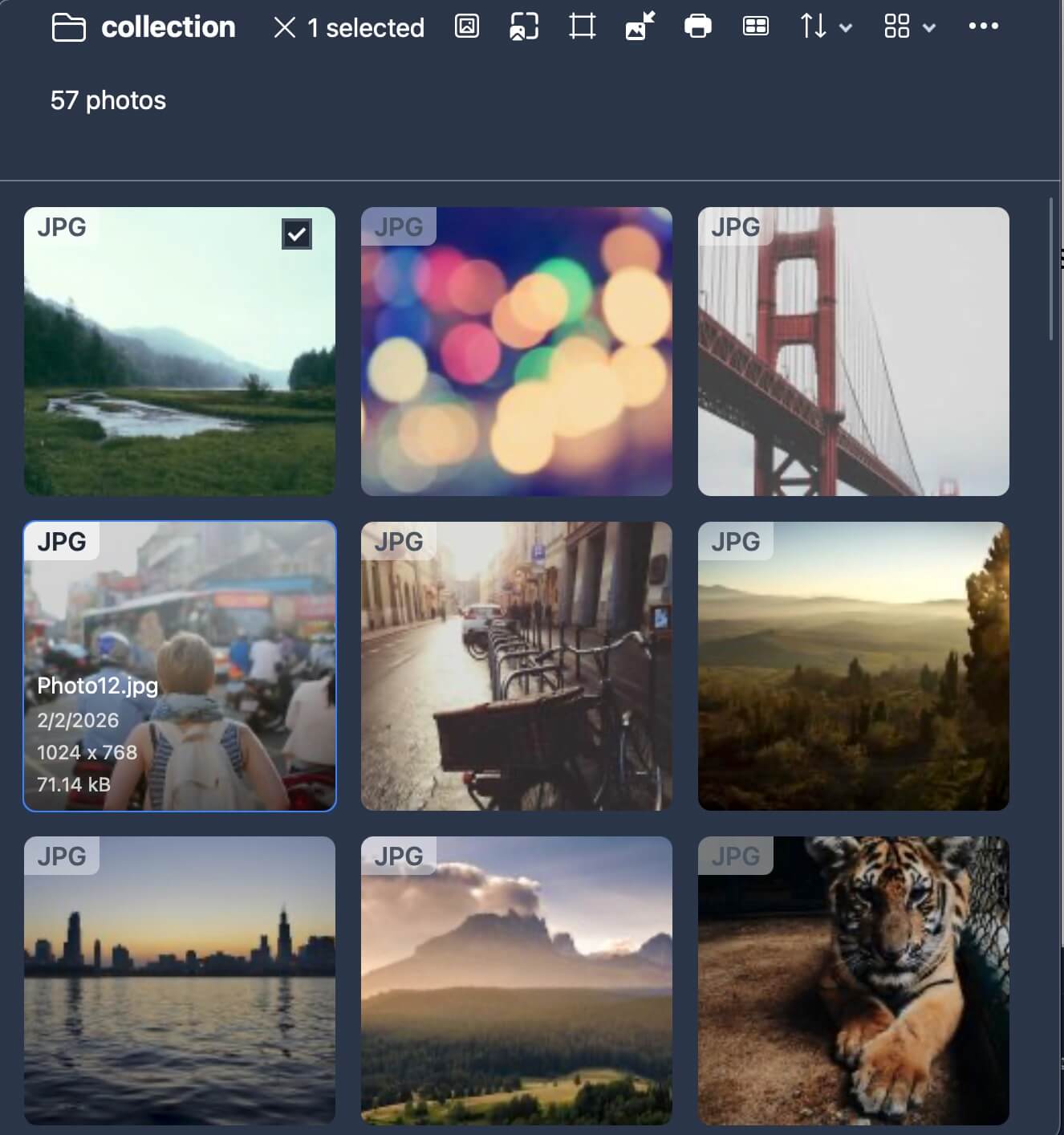Open the misty hills sunrise photo
The width and height of the screenshot is (1064, 1135).
tap(853, 666)
